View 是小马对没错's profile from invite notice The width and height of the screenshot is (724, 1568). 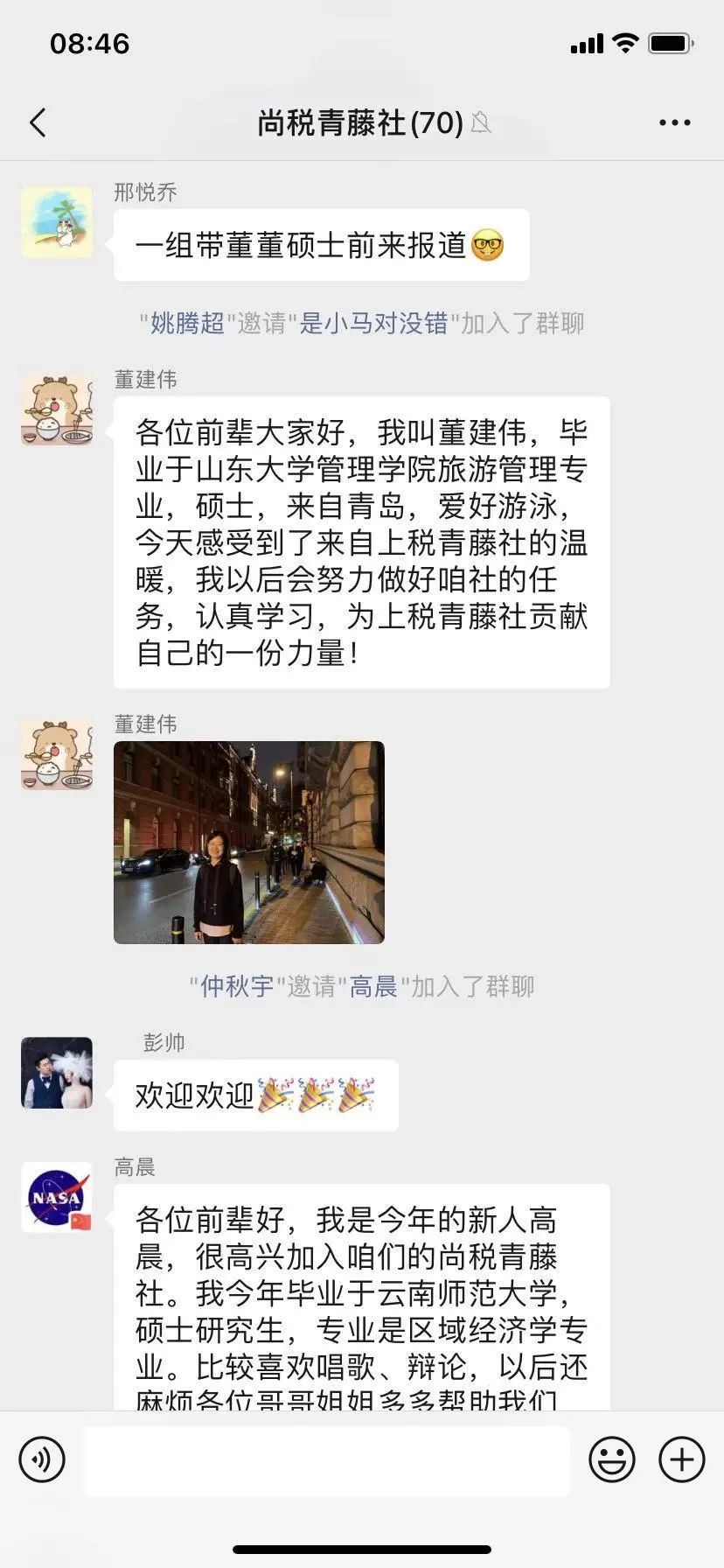tap(373, 323)
